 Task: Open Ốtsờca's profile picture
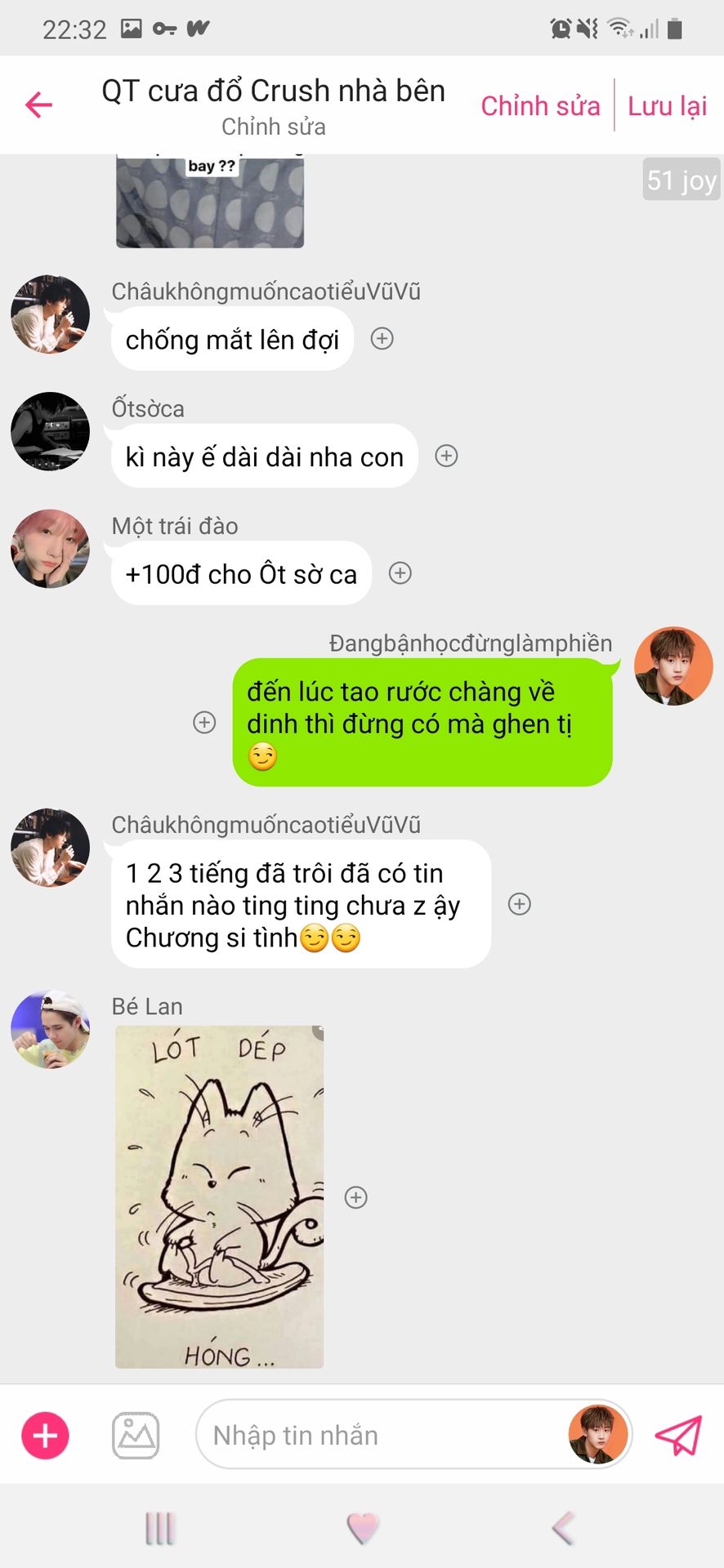[x=50, y=431]
